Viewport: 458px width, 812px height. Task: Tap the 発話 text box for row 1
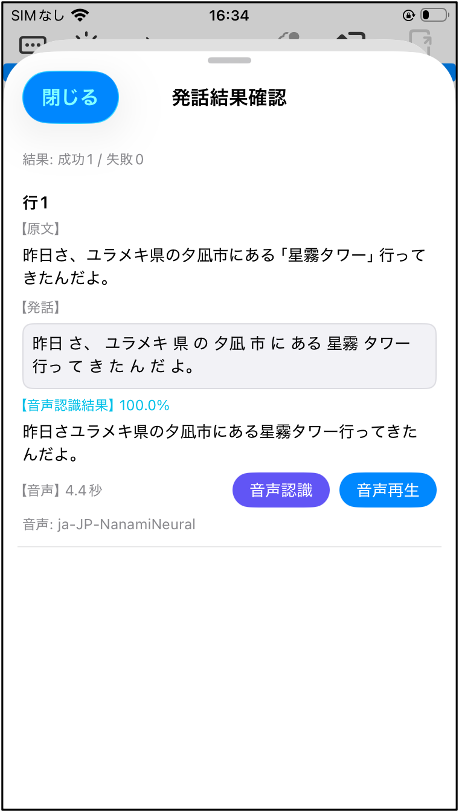click(230, 356)
